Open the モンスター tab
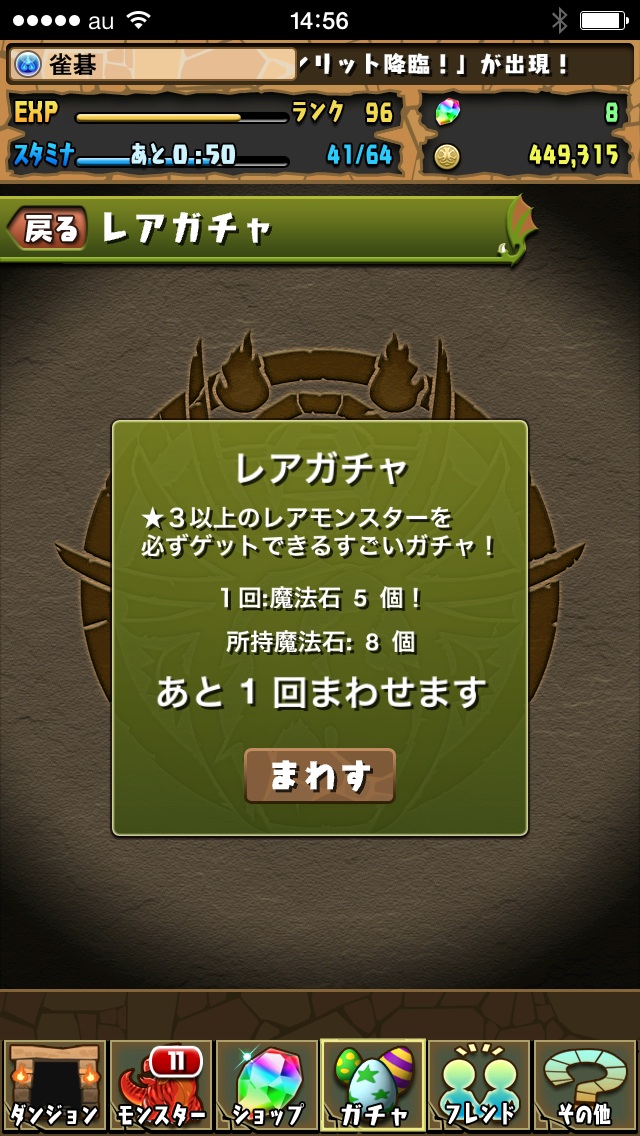640x1136 pixels. click(x=160, y=1086)
